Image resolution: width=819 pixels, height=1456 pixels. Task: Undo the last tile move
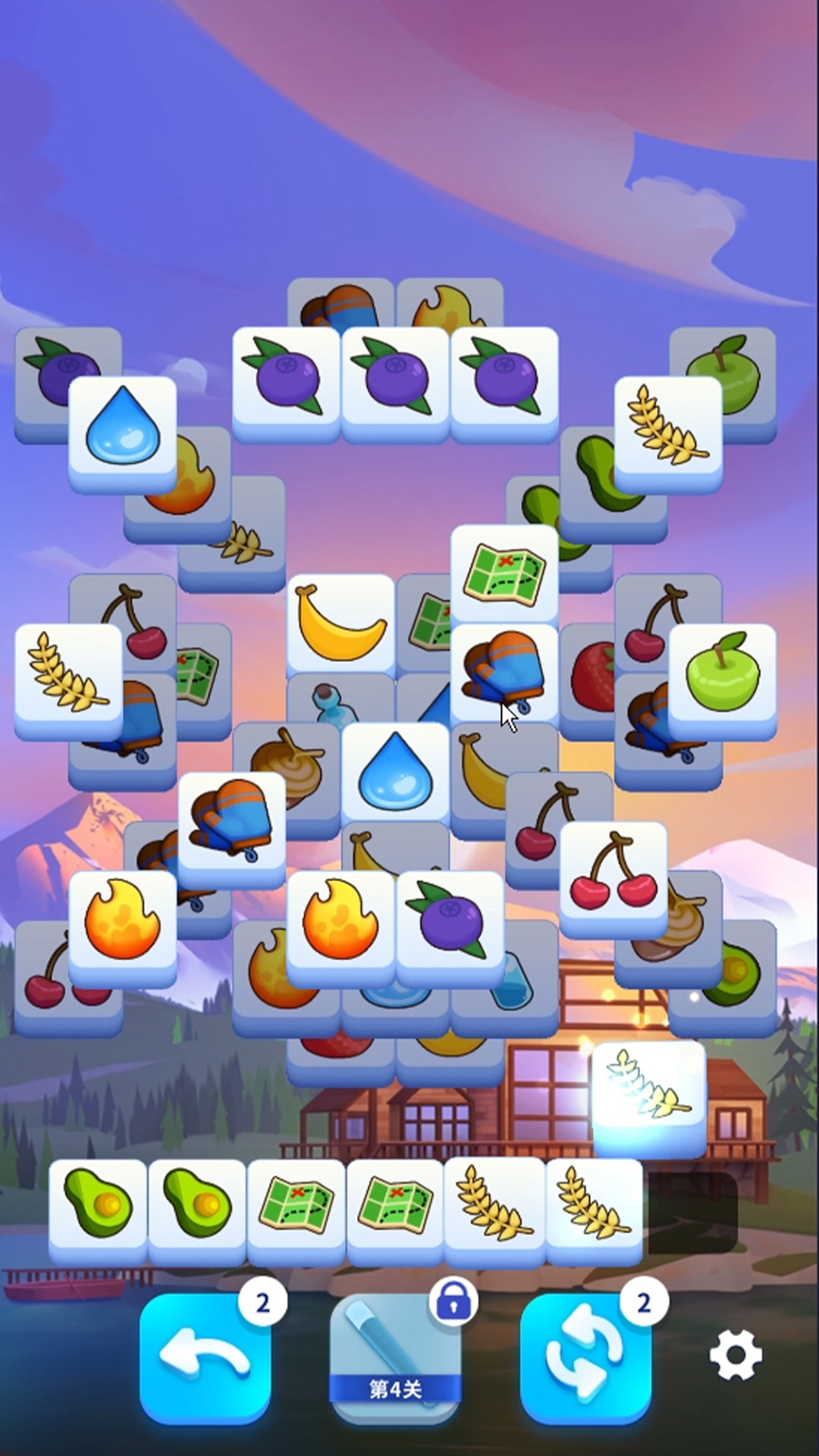click(205, 1358)
